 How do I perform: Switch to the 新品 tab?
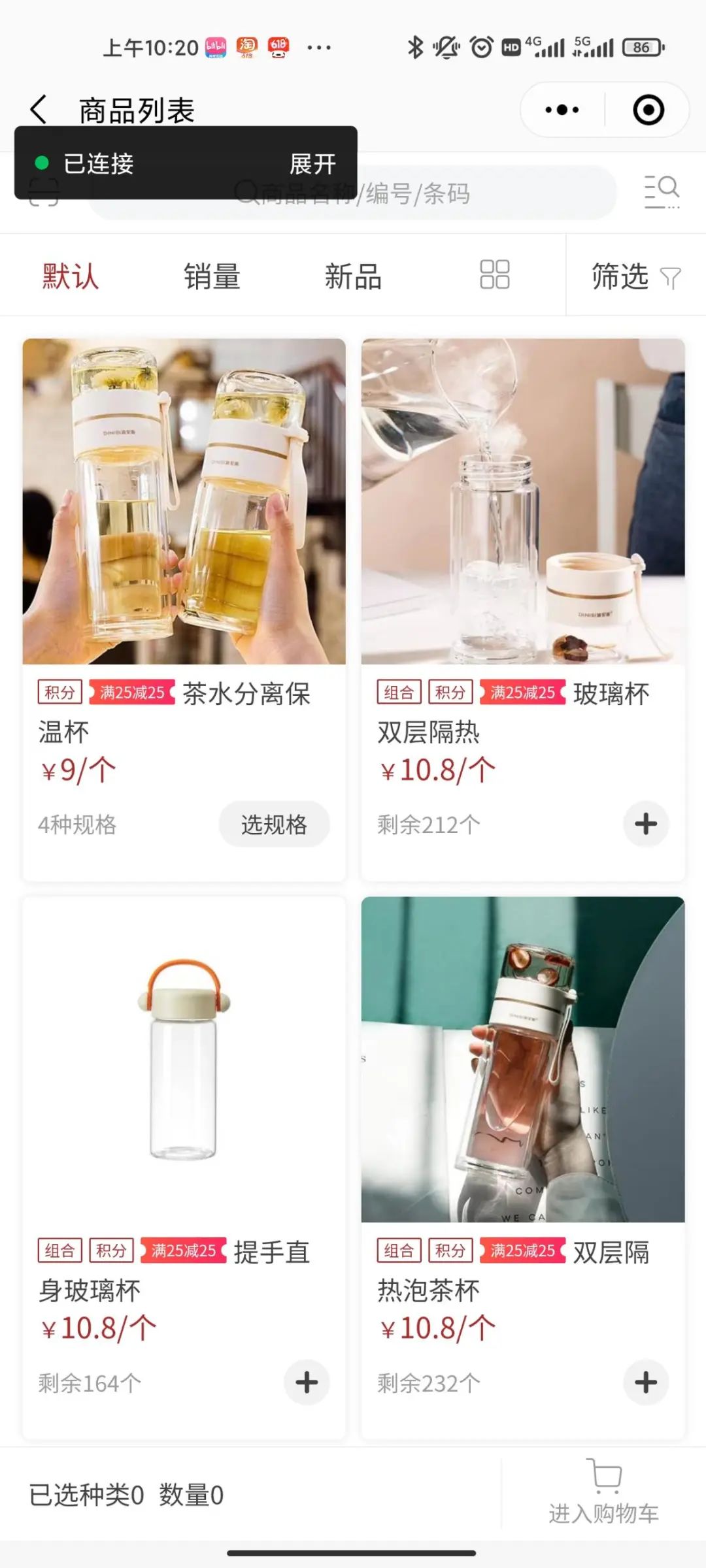pos(353,276)
